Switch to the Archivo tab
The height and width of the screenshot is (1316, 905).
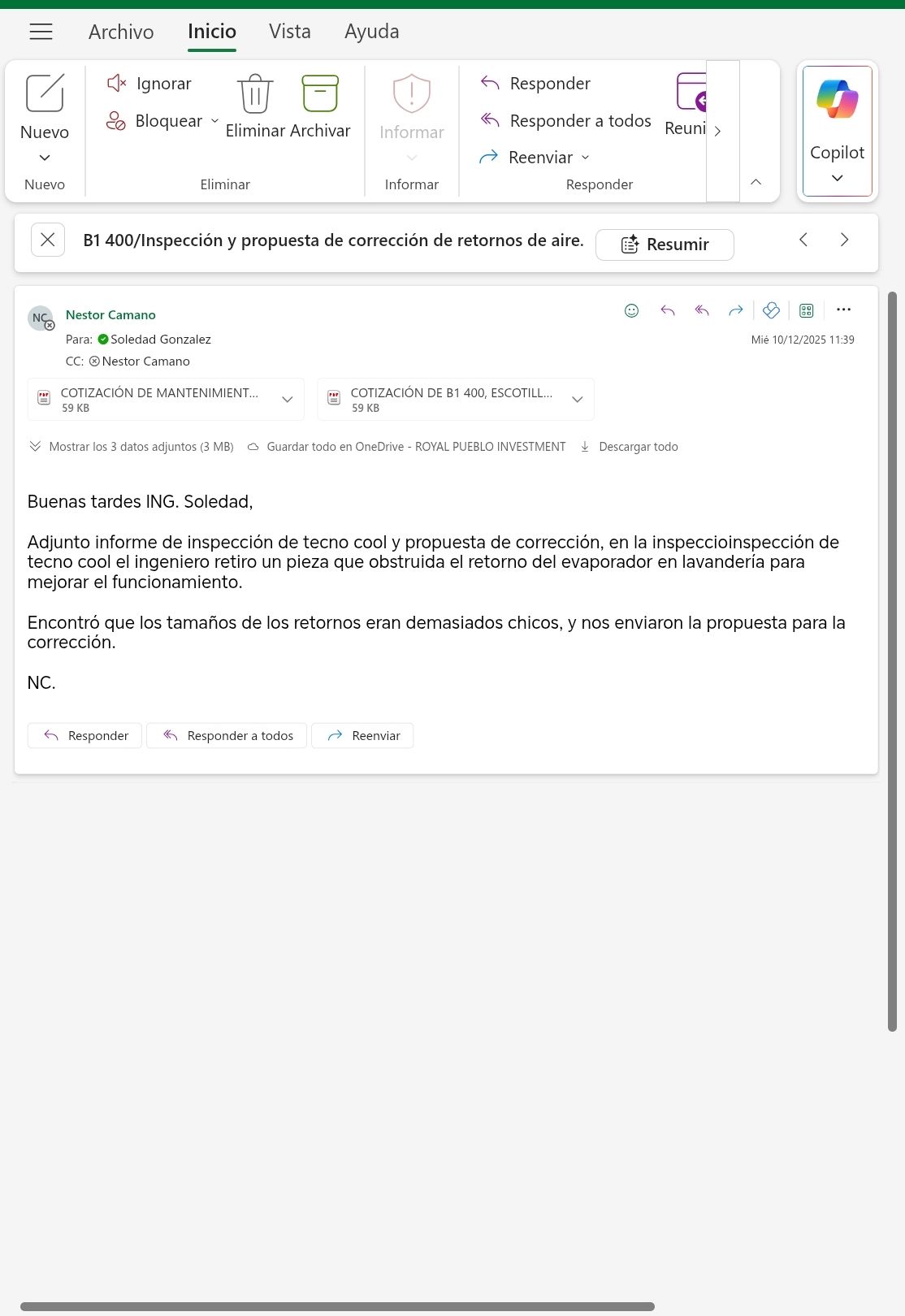pyautogui.click(x=121, y=32)
